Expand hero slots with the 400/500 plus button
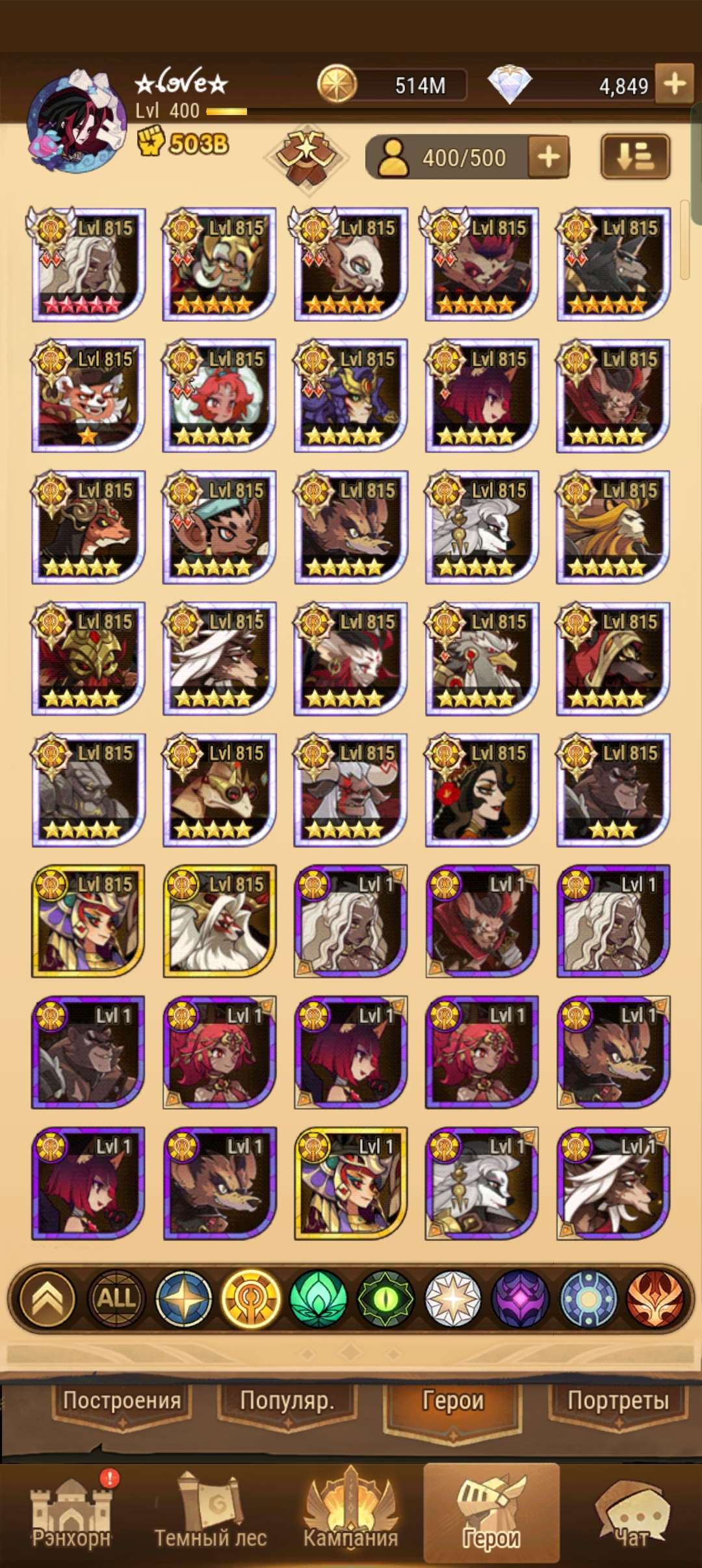Image resolution: width=702 pixels, height=1568 pixels. 549,157
